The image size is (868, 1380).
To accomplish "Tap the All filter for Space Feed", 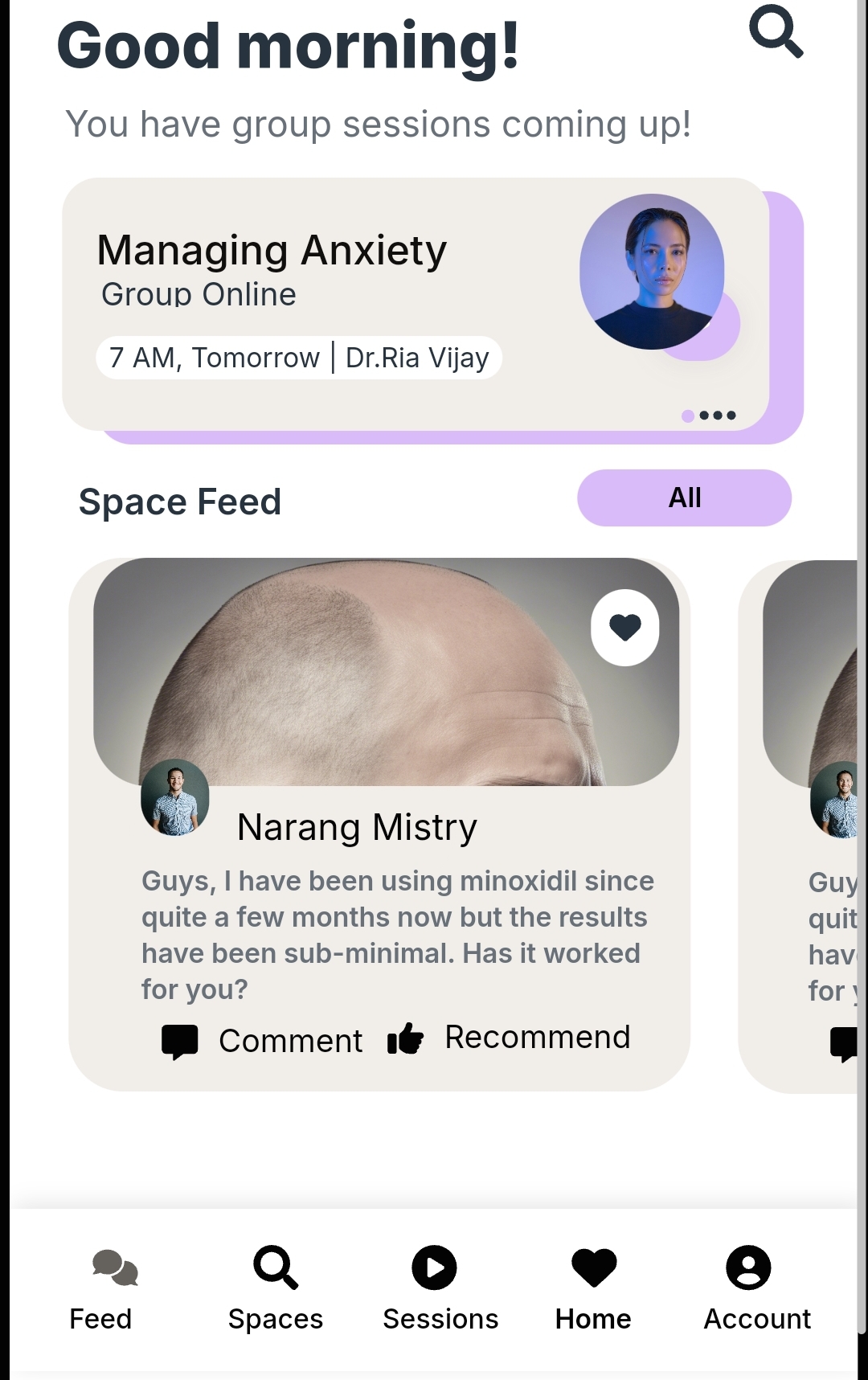I will (684, 498).
